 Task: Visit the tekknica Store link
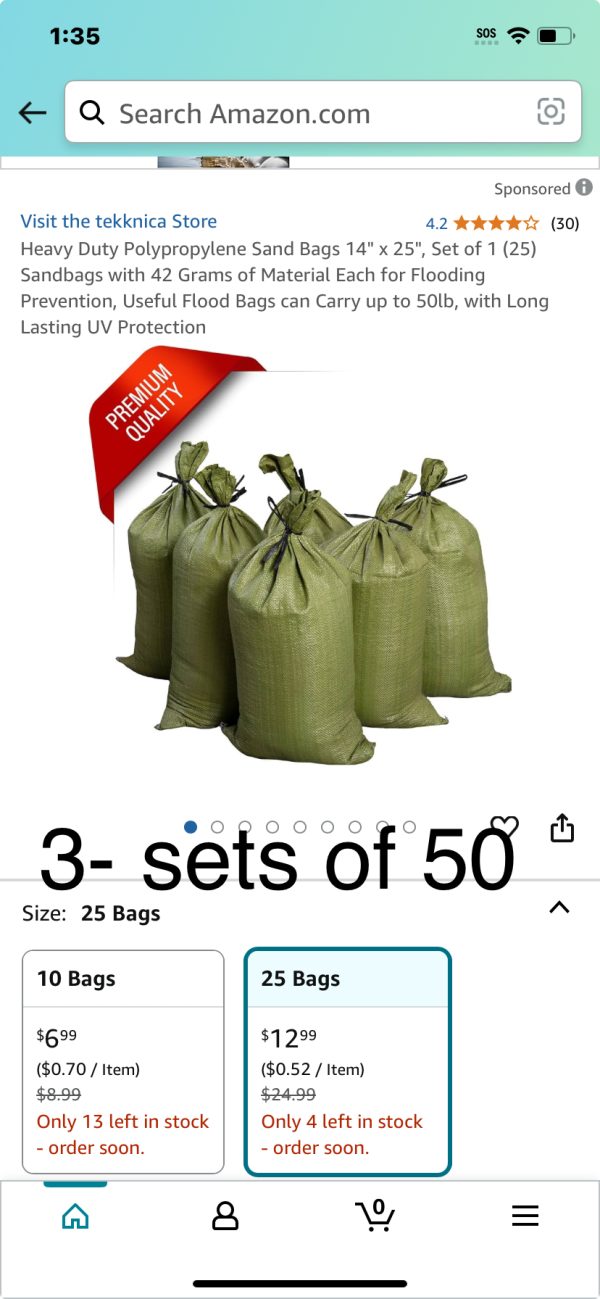(118, 221)
